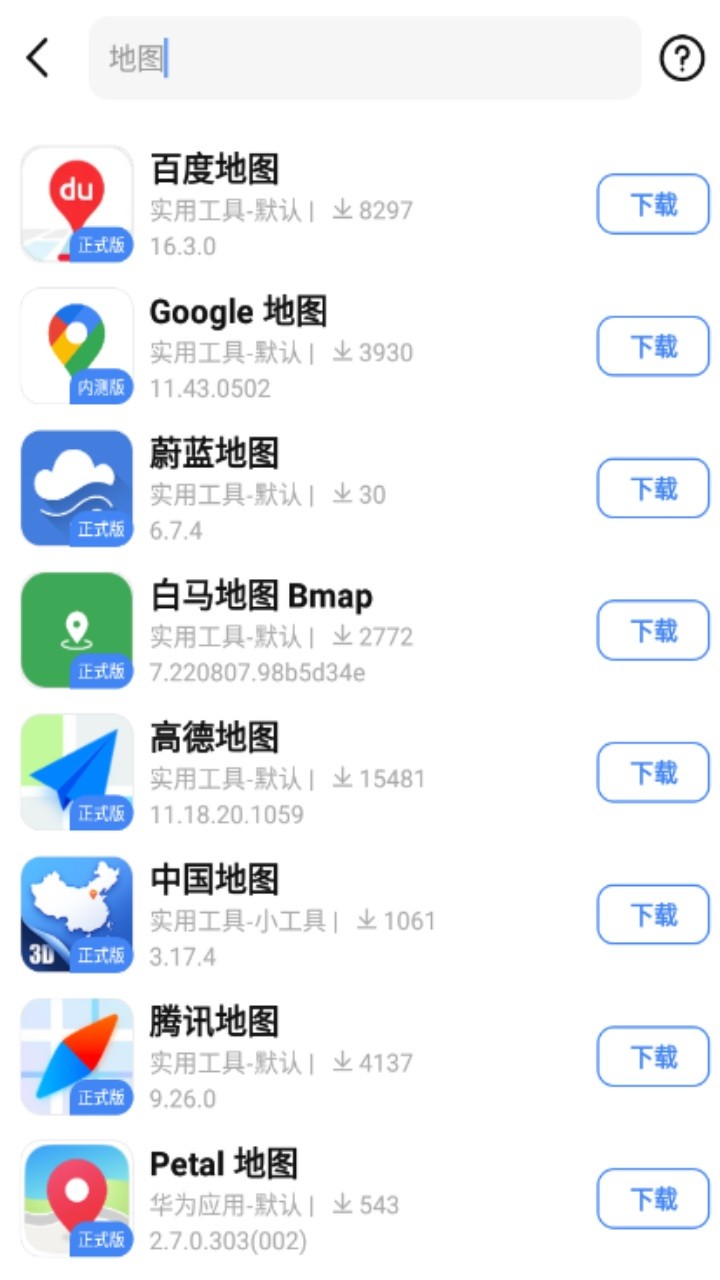Open the Google 地图 title link
This screenshot has width=720, height=1280.
[x=240, y=311]
